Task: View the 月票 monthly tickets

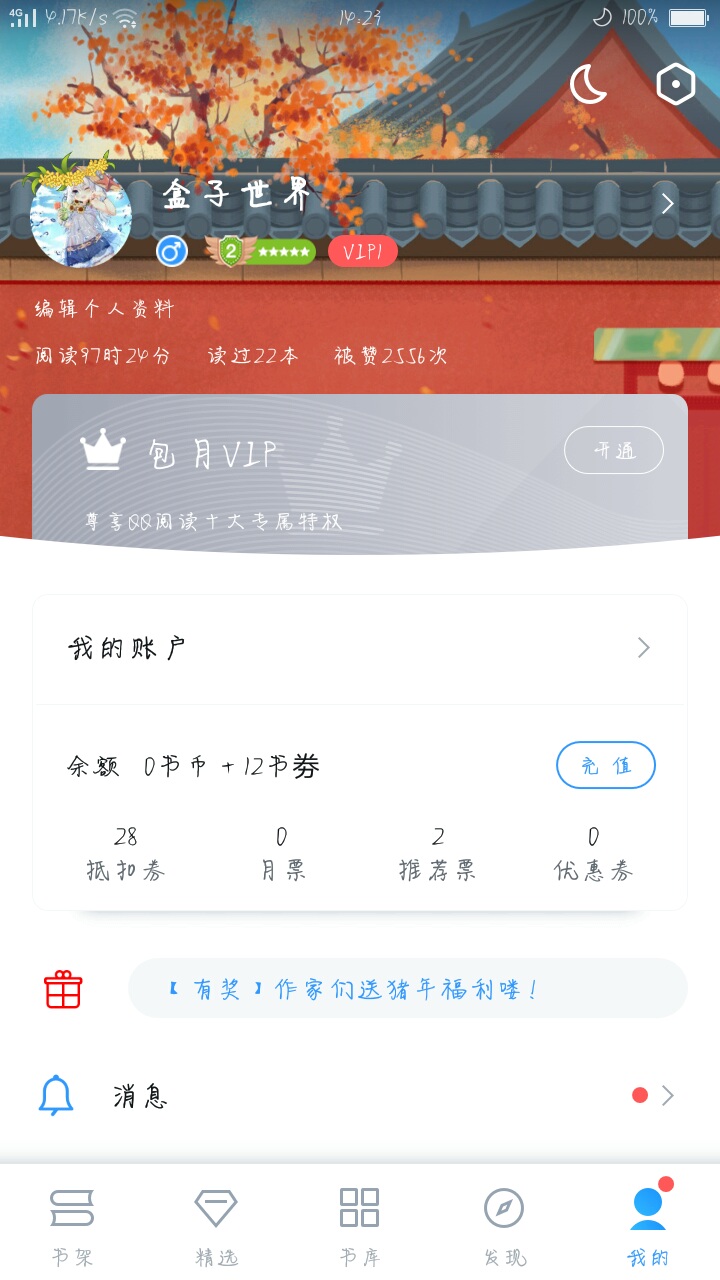Action: coord(283,854)
